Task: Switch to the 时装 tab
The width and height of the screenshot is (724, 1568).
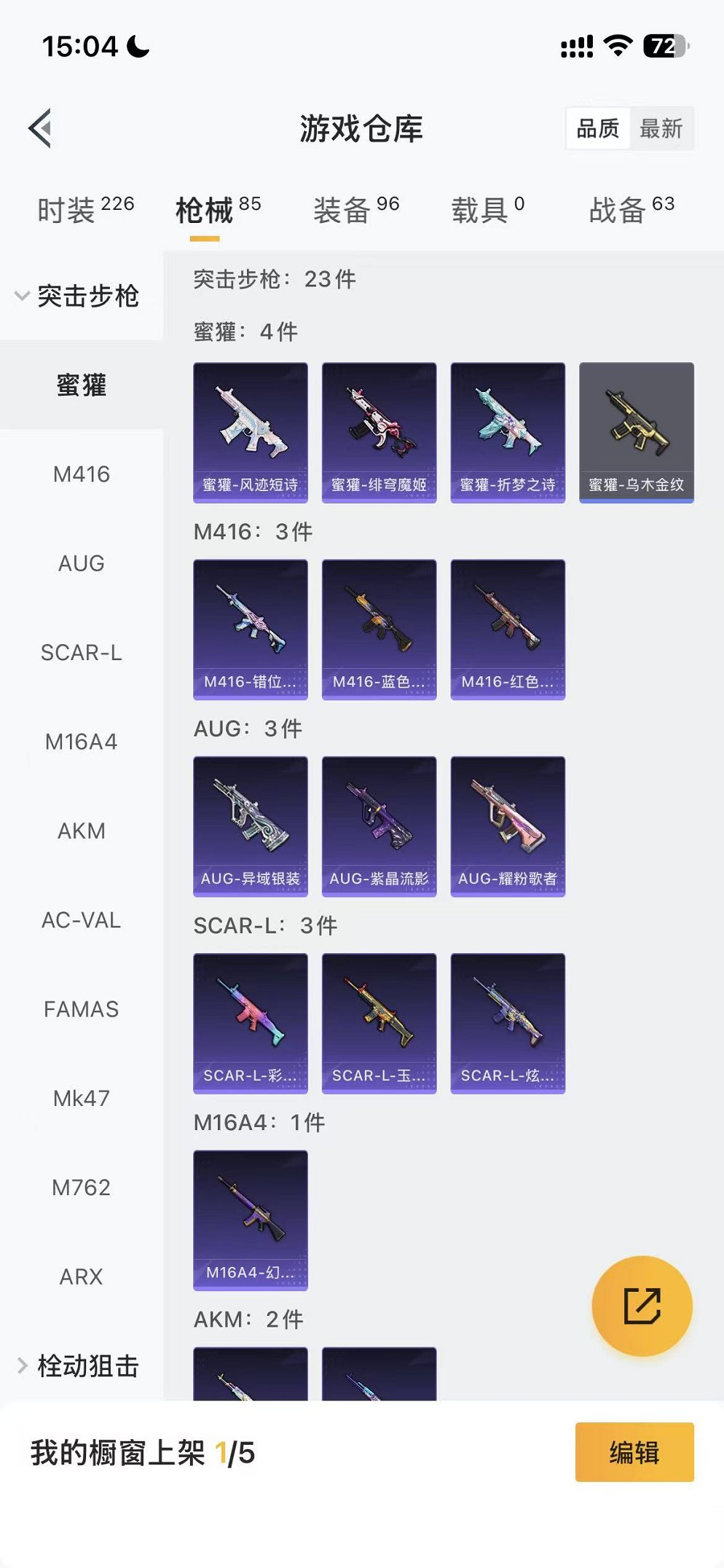Action: [x=84, y=210]
